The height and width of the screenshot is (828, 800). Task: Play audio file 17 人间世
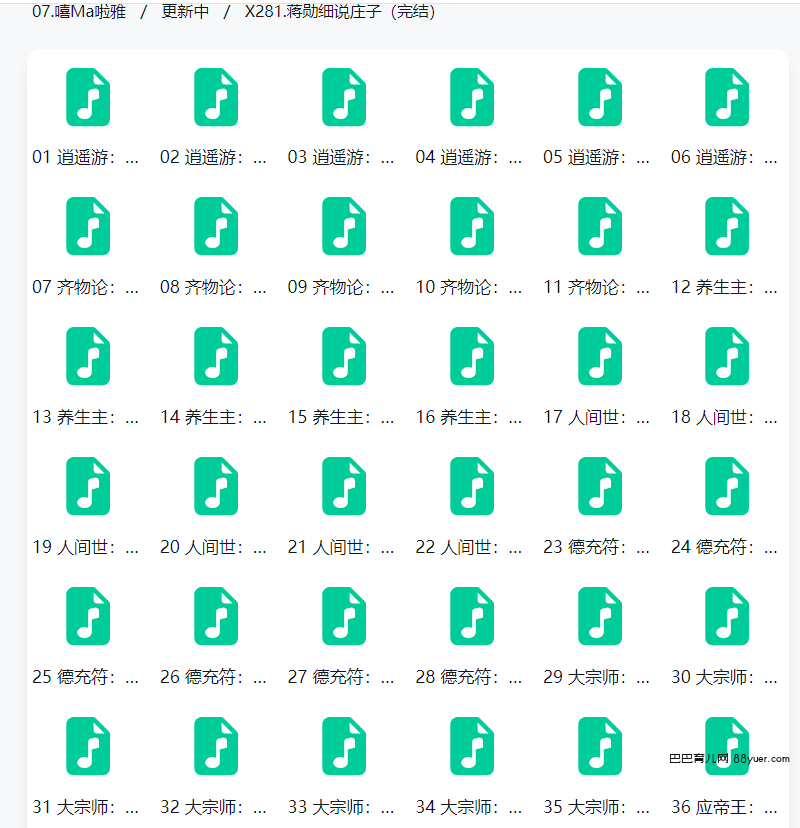pos(600,356)
